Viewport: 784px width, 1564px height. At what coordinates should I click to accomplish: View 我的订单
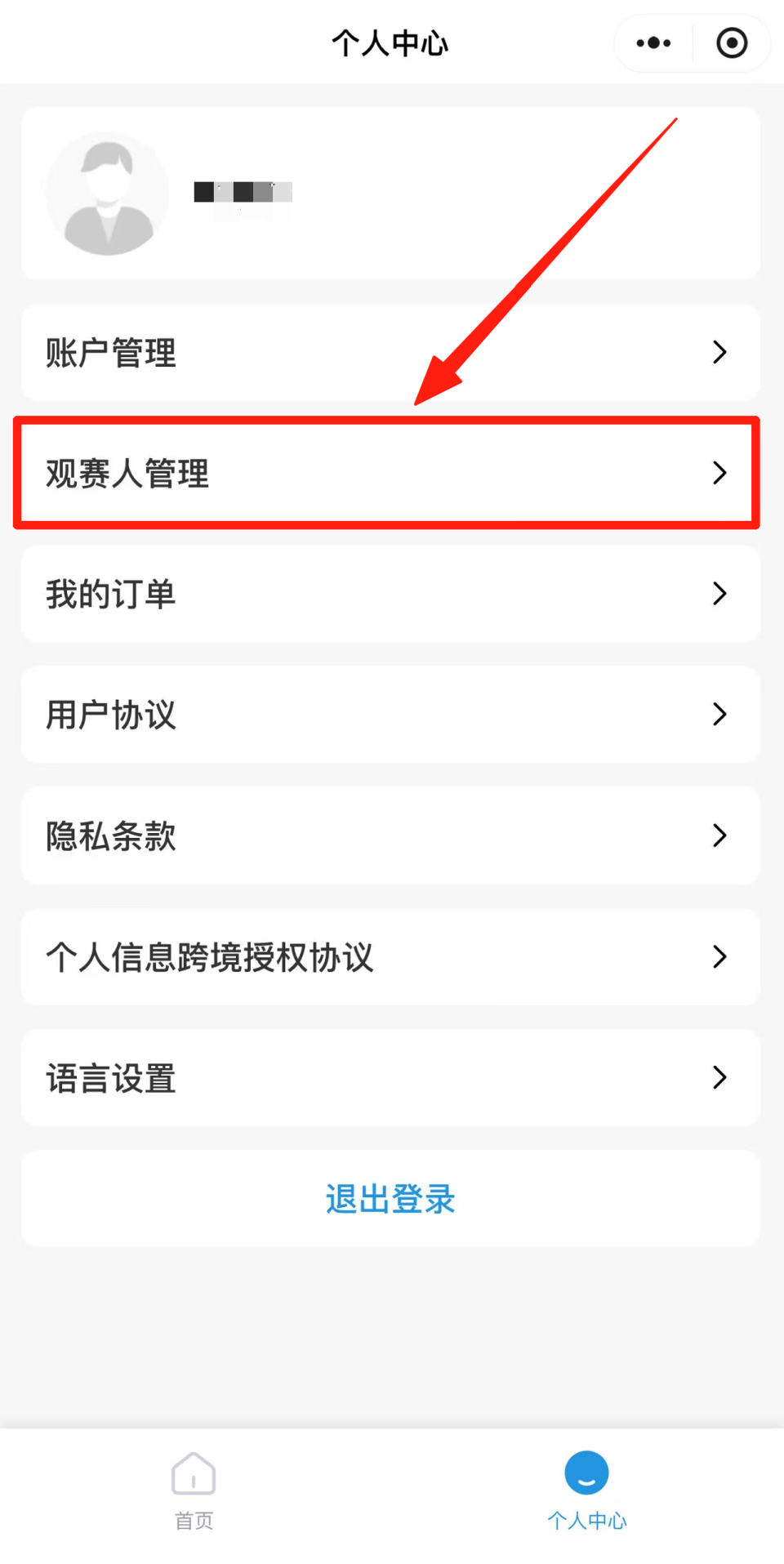point(390,594)
